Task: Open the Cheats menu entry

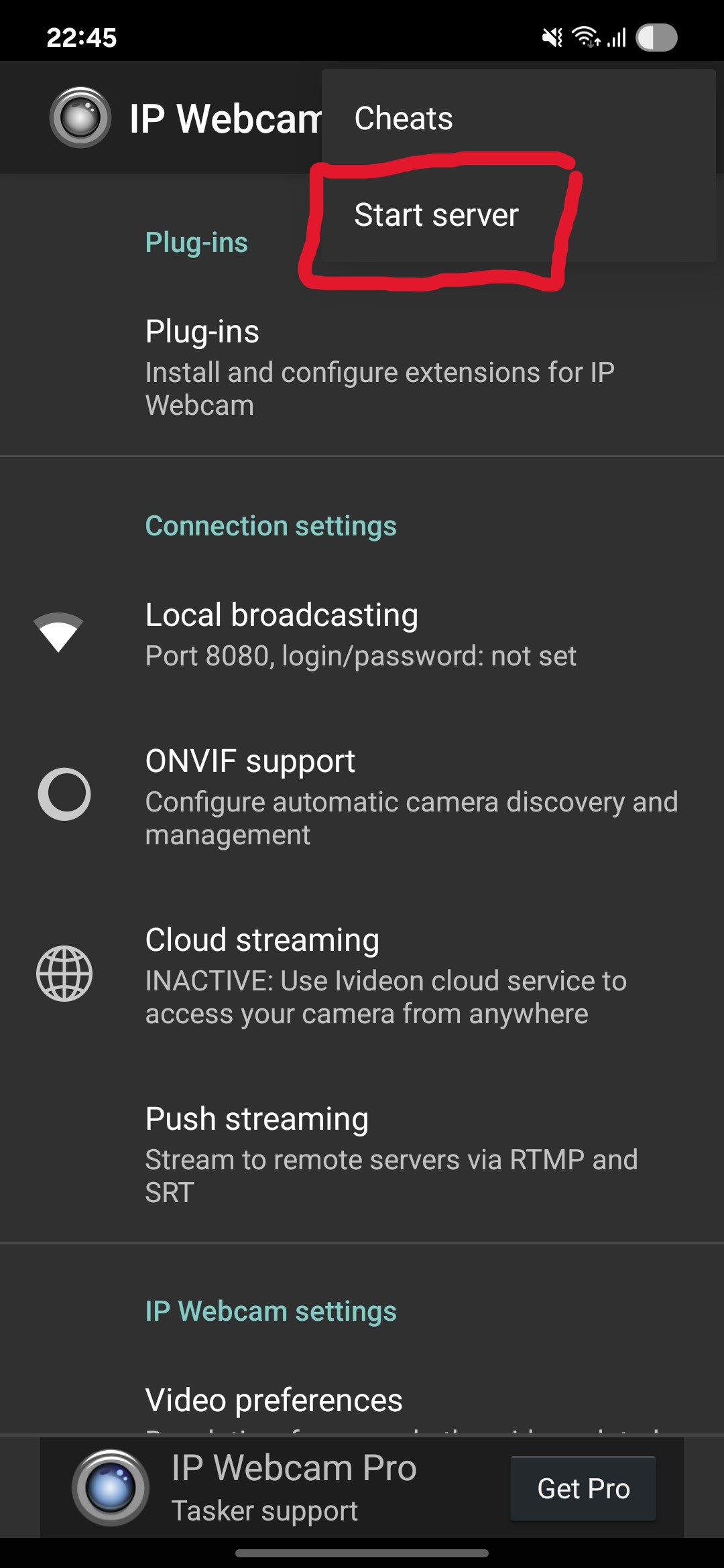Action: pyautogui.click(x=404, y=118)
